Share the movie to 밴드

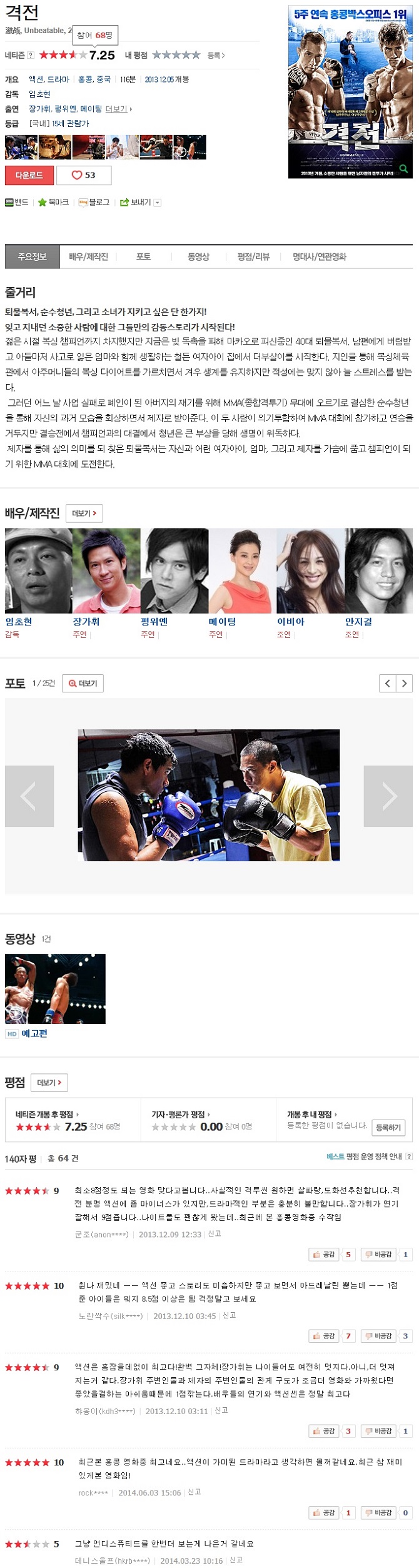17,202
